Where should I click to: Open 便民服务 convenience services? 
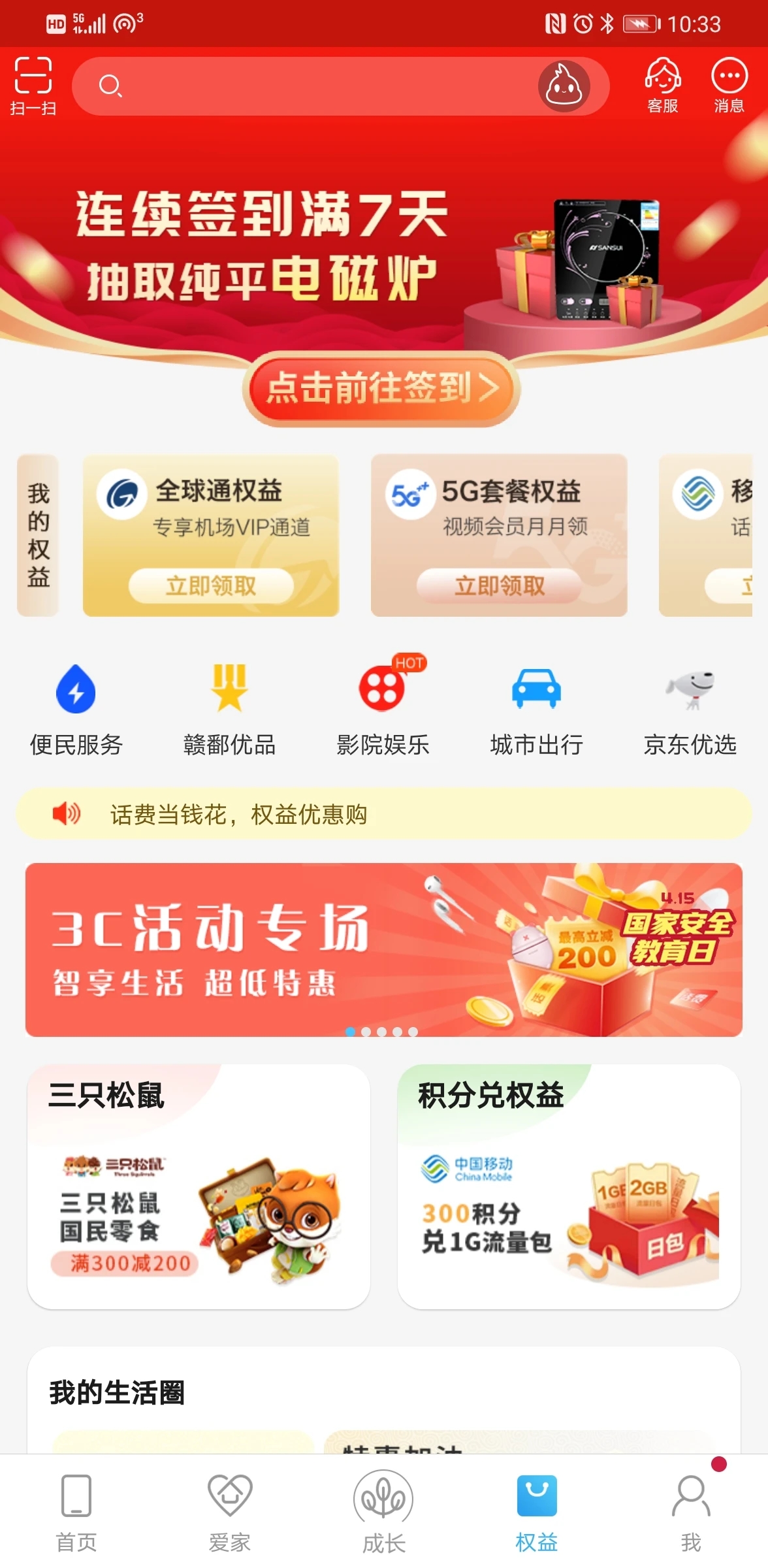pyautogui.click(x=76, y=712)
